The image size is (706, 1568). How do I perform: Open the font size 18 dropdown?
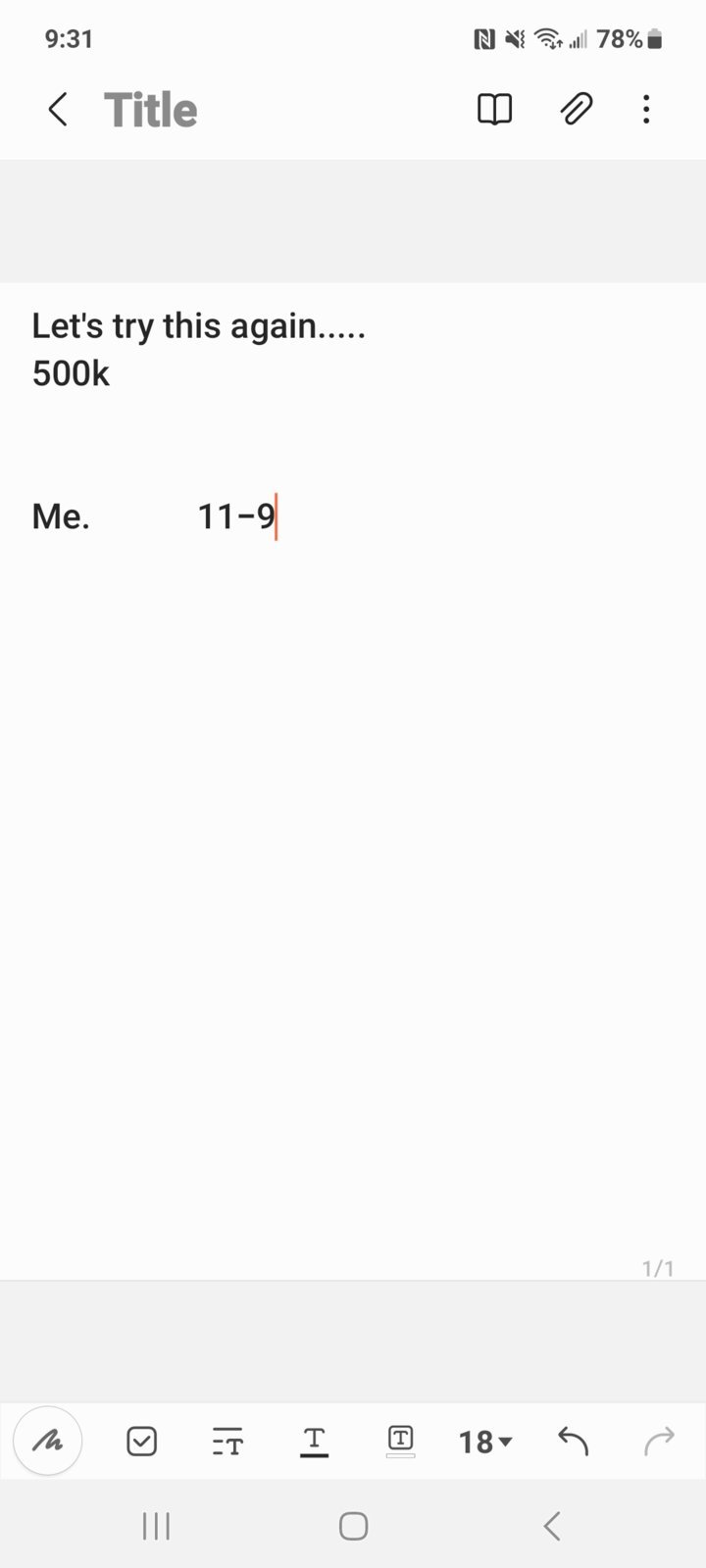click(x=485, y=1442)
